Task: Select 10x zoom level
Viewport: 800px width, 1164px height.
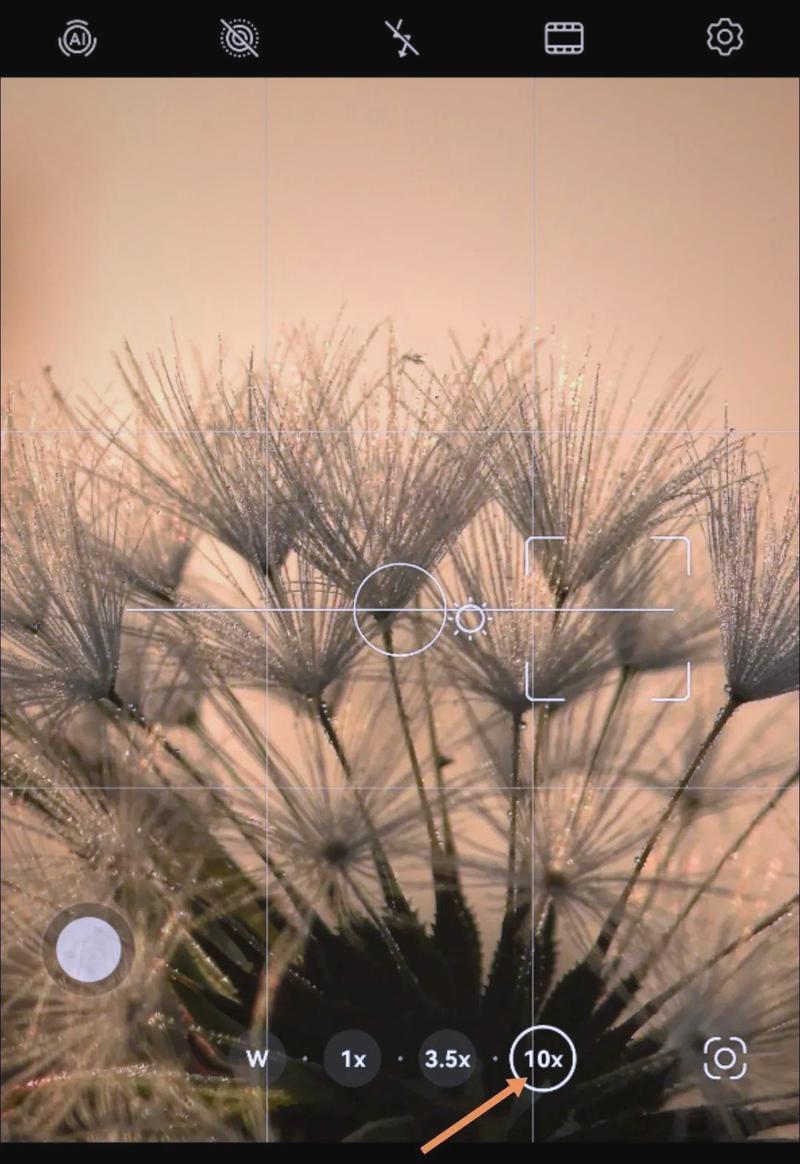Action: pyautogui.click(x=543, y=1058)
